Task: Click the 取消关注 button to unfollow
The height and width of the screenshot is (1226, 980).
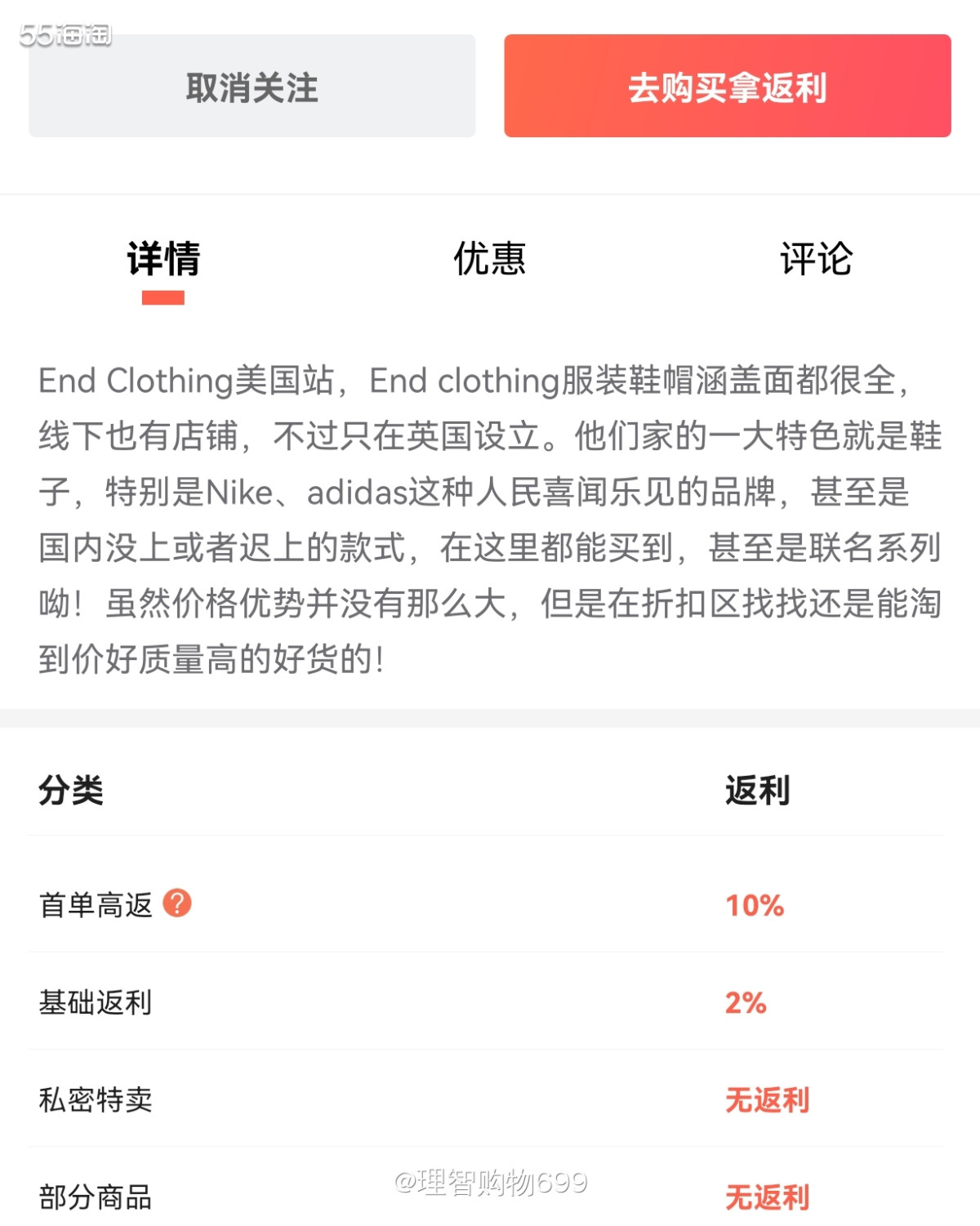Action: [x=251, y=85]
